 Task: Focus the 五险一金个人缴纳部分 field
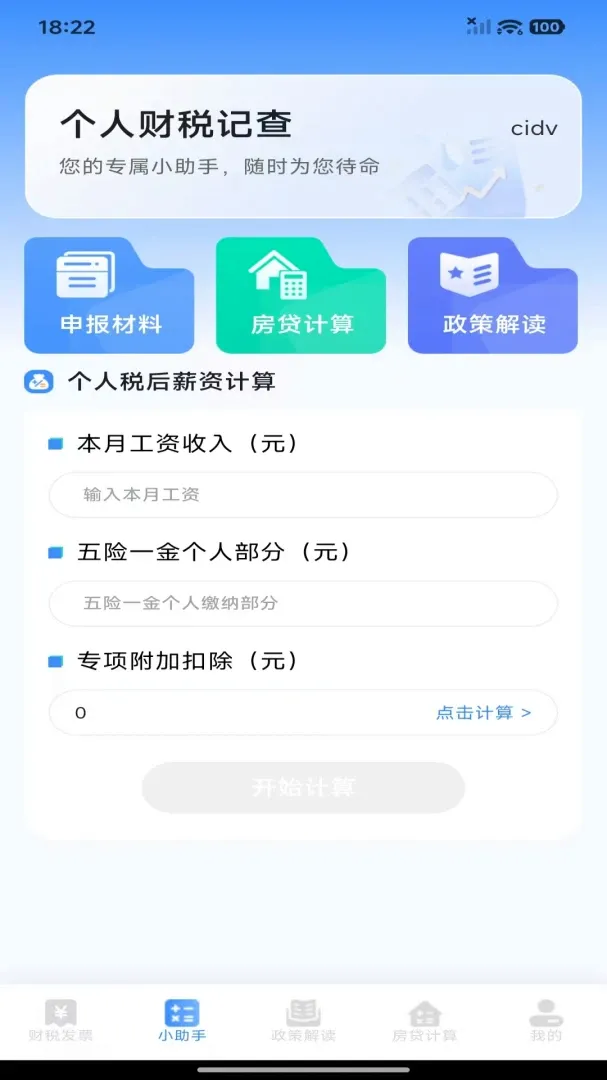(303, 603)
